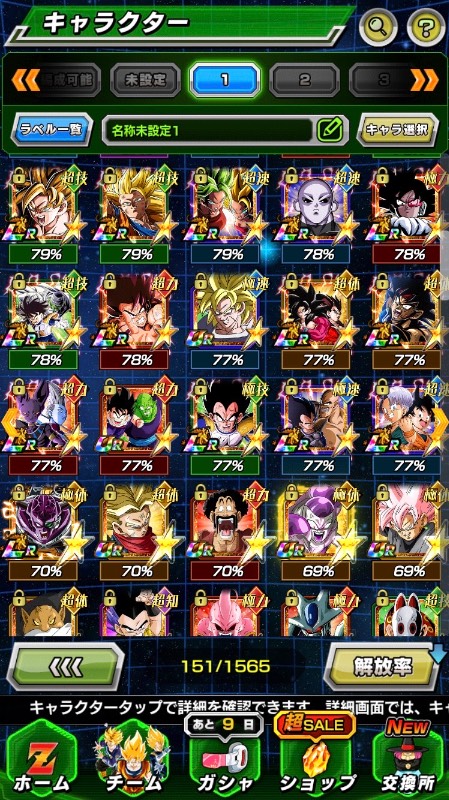Image resolution: width=449 pixels, height=800 pixels.
Task: Edit the label name with pencil icon
Action: click(330, 130)
